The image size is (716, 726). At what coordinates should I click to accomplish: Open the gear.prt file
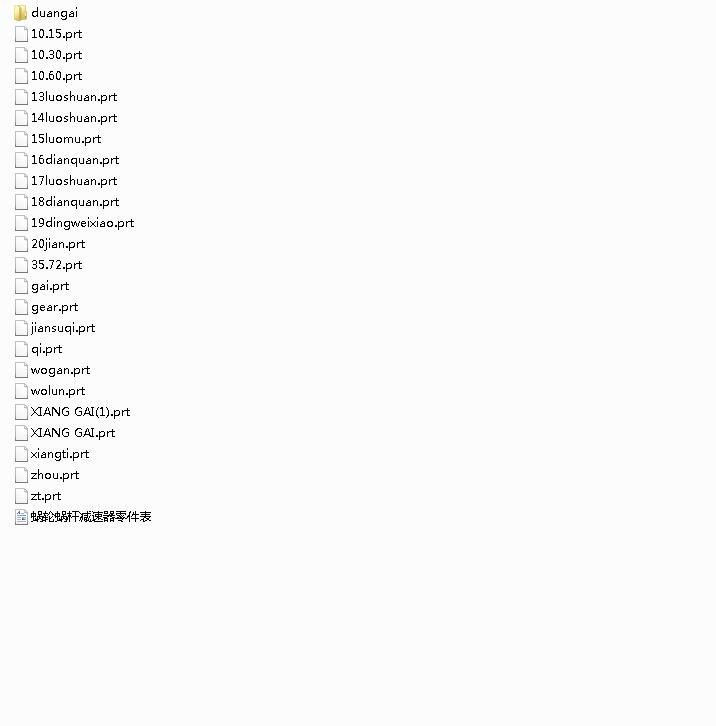click(x=54, y=307)
